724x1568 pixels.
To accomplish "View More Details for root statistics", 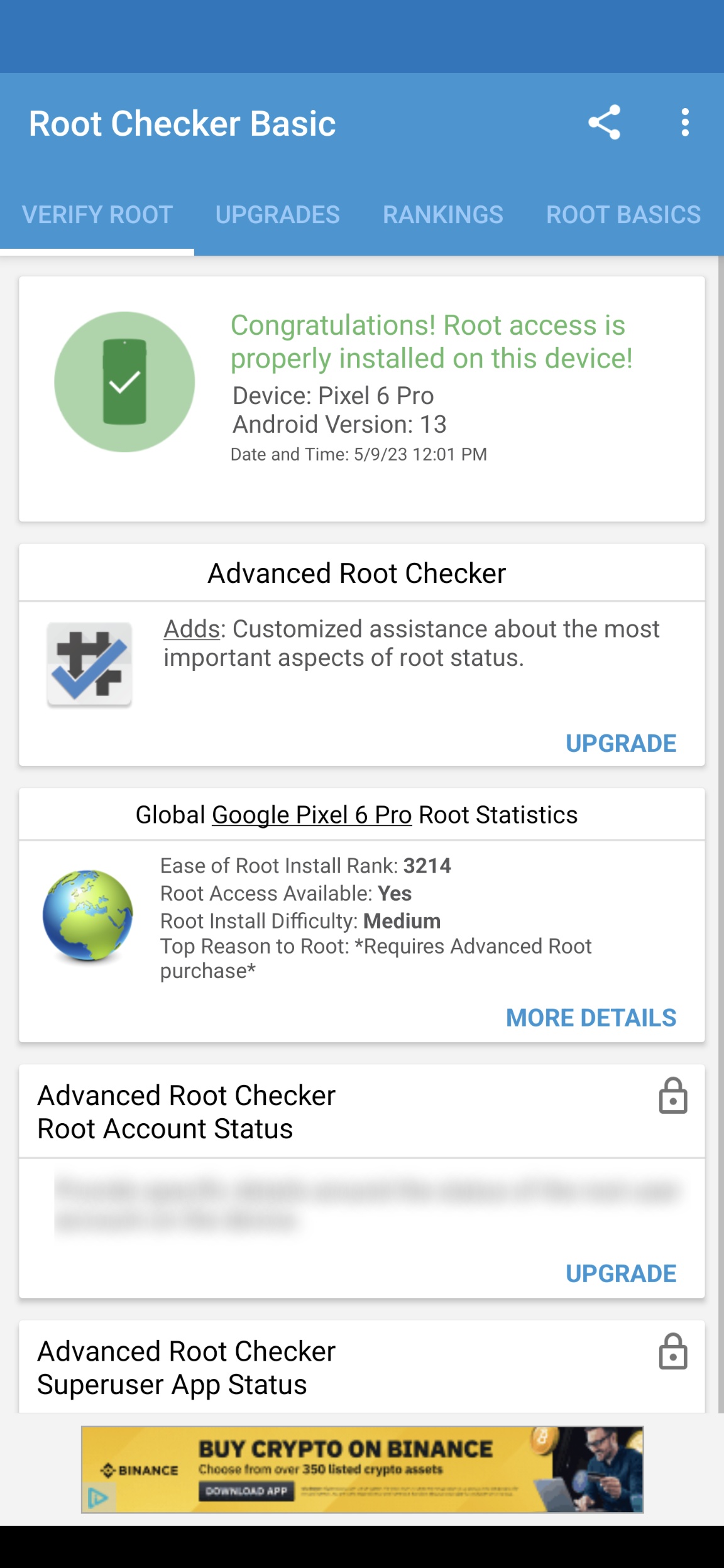I will (x=591, y=1018).
